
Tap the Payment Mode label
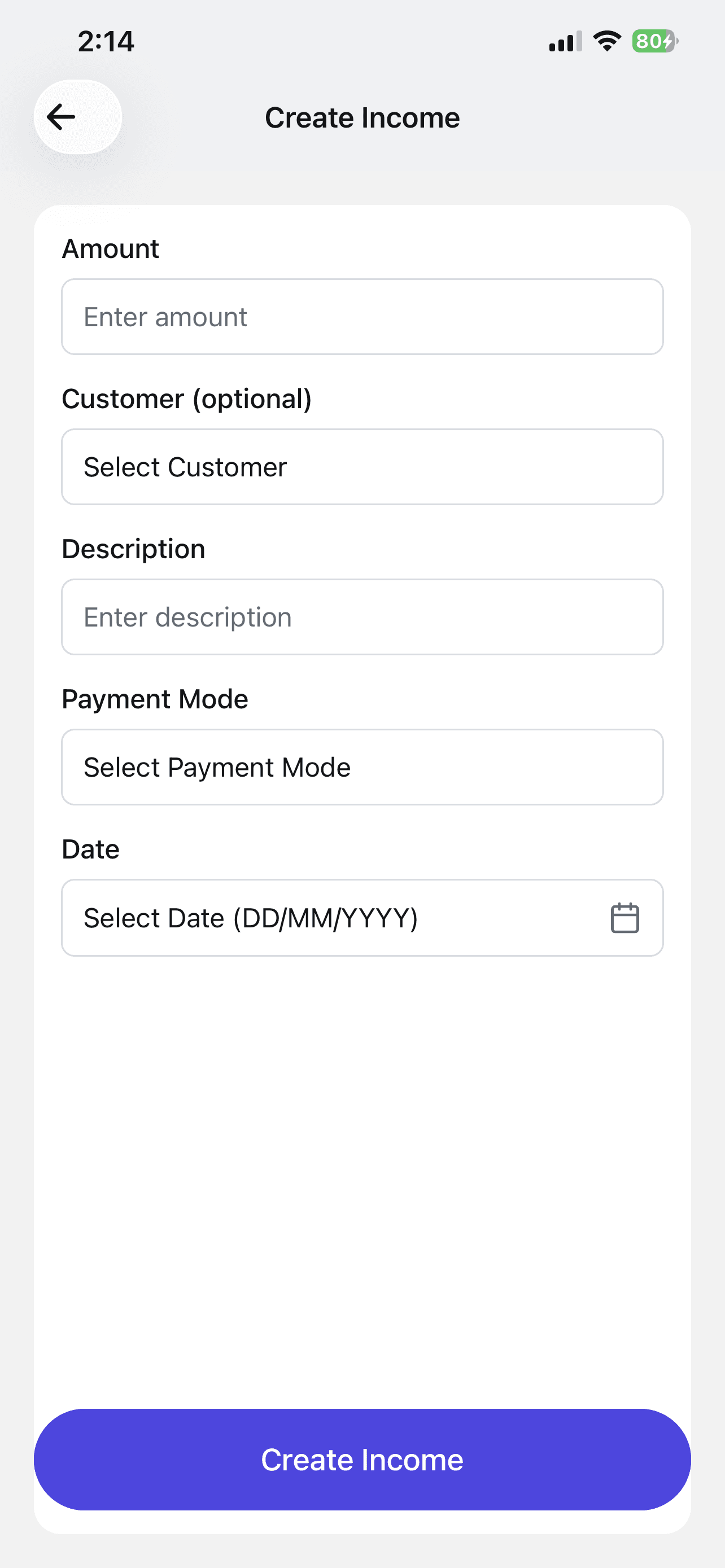click(x=155, y=698)
